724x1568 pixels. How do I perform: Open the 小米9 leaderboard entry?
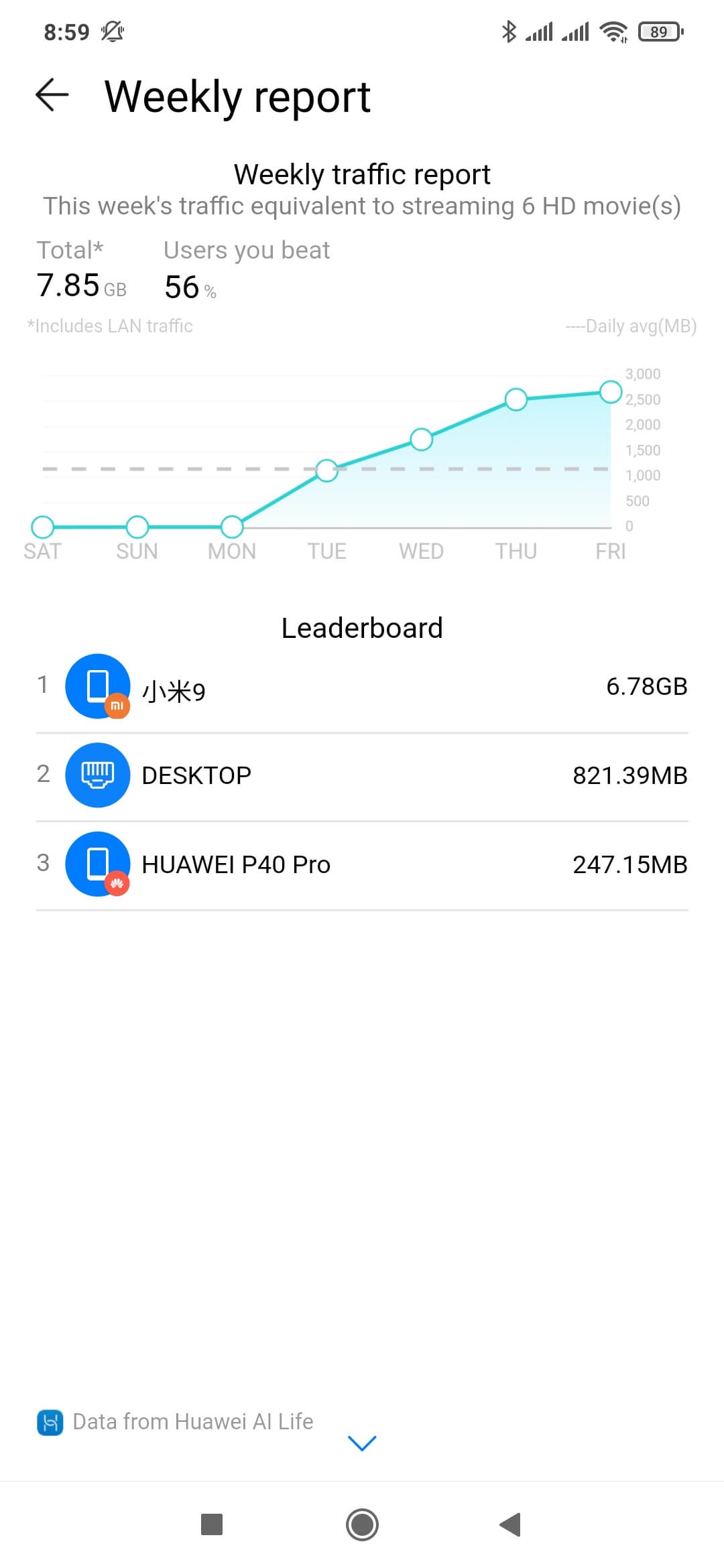click(x=362, y=688)
